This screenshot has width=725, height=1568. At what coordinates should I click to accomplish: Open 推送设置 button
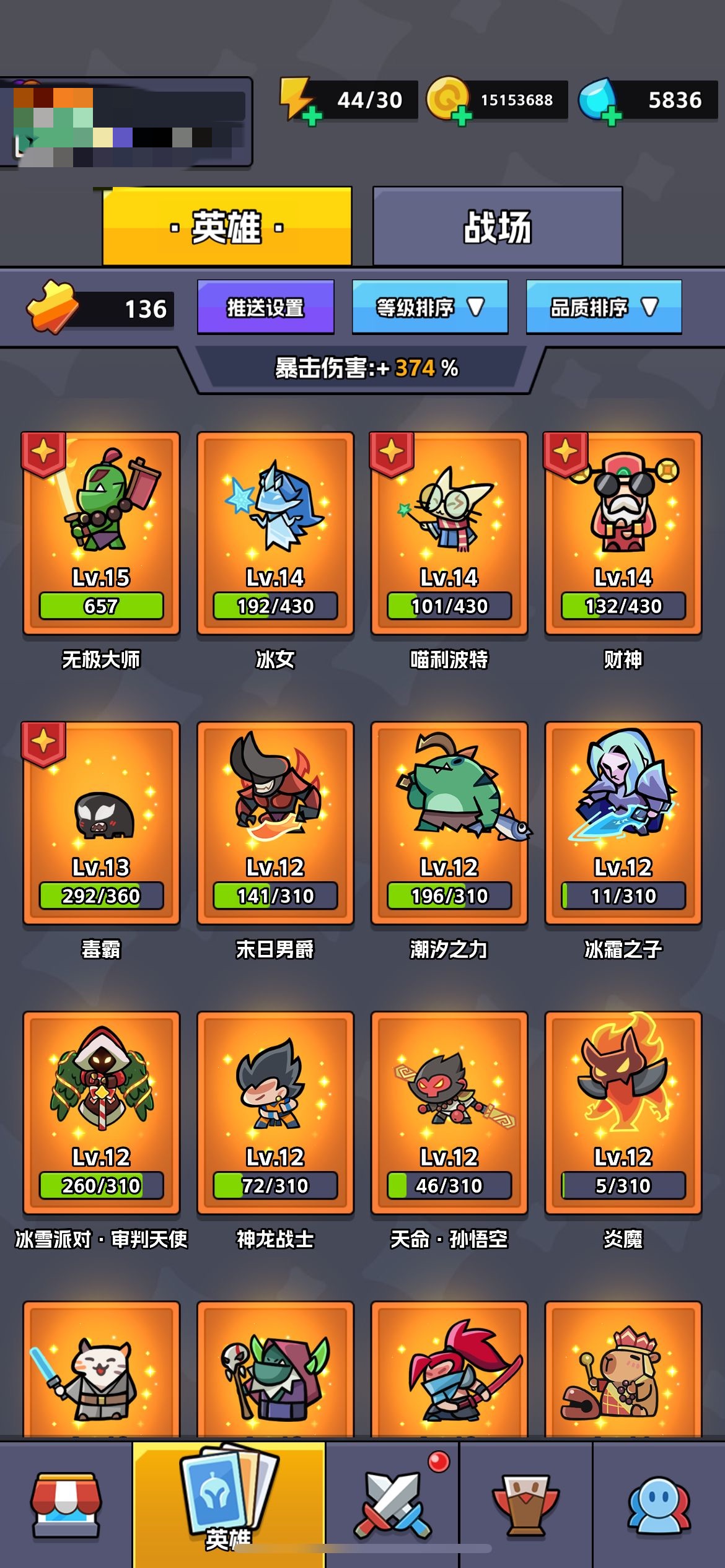point(265,307)
